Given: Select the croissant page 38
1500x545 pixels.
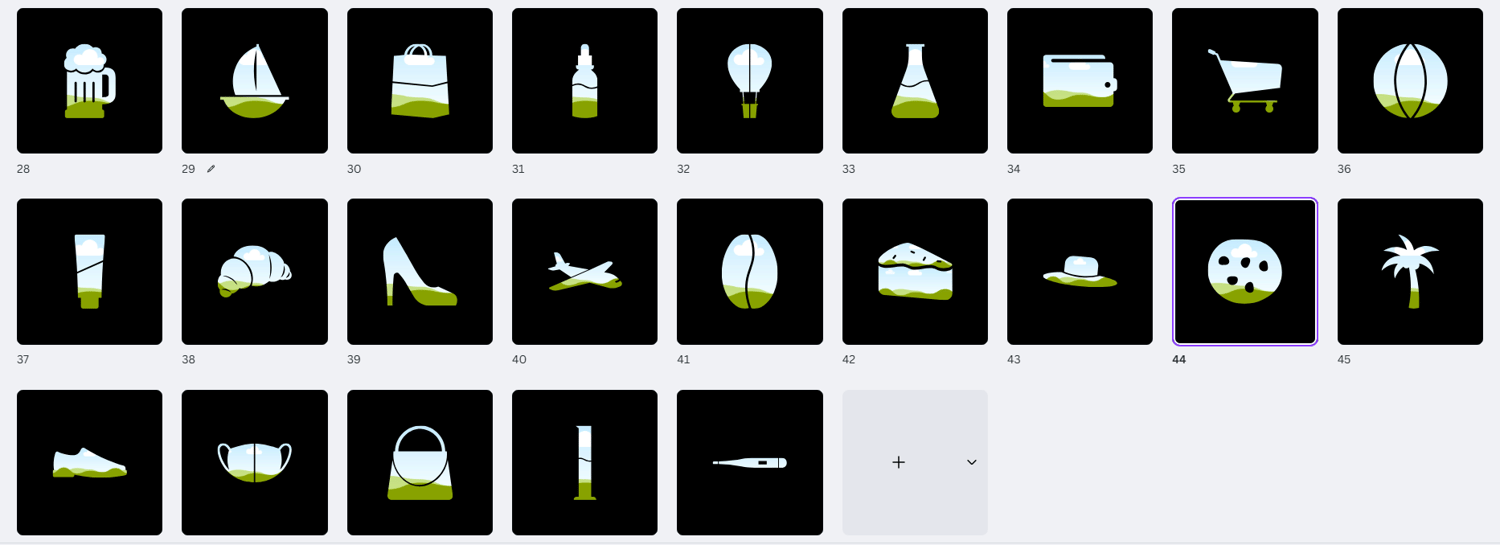Looking at the screenshot, I should 254,271.
